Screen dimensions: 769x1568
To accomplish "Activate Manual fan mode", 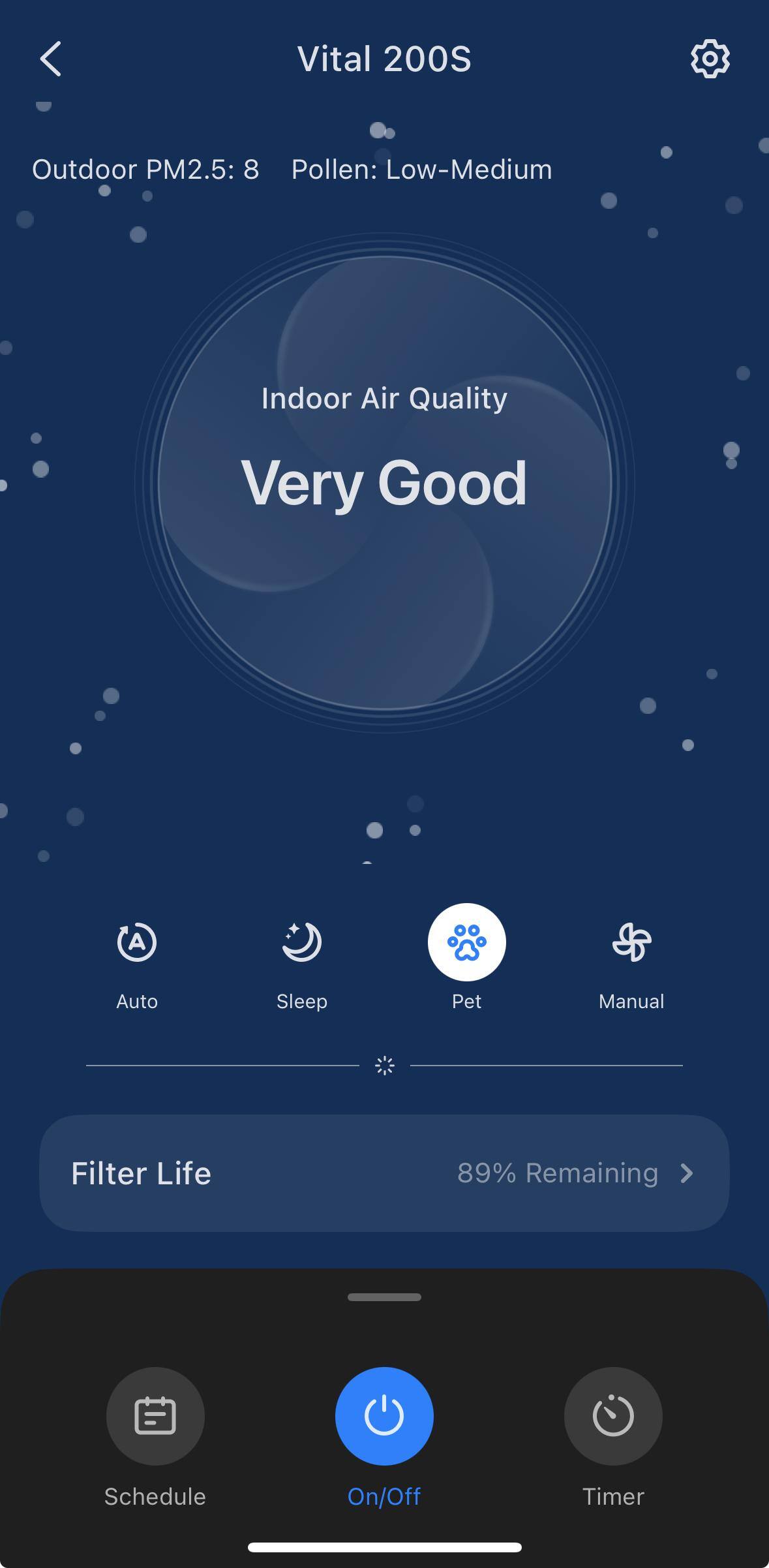I will click(631, 942).
